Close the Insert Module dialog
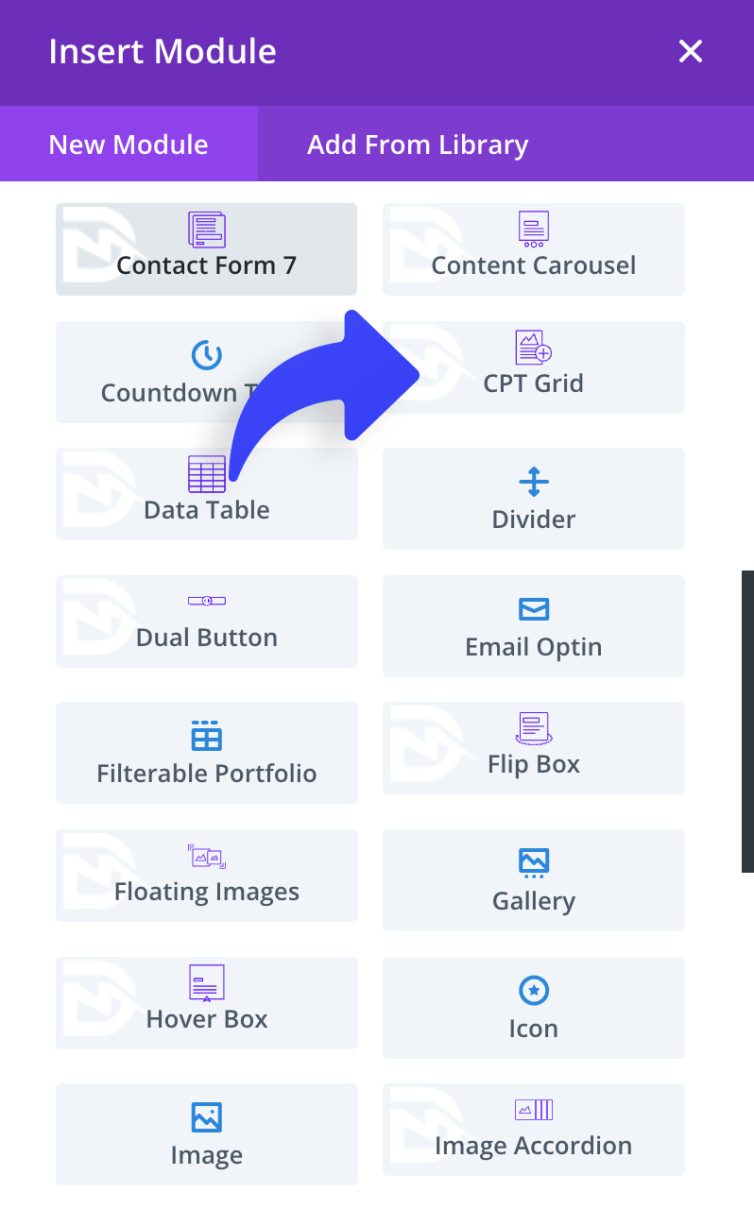 click(x=690, y=51)
